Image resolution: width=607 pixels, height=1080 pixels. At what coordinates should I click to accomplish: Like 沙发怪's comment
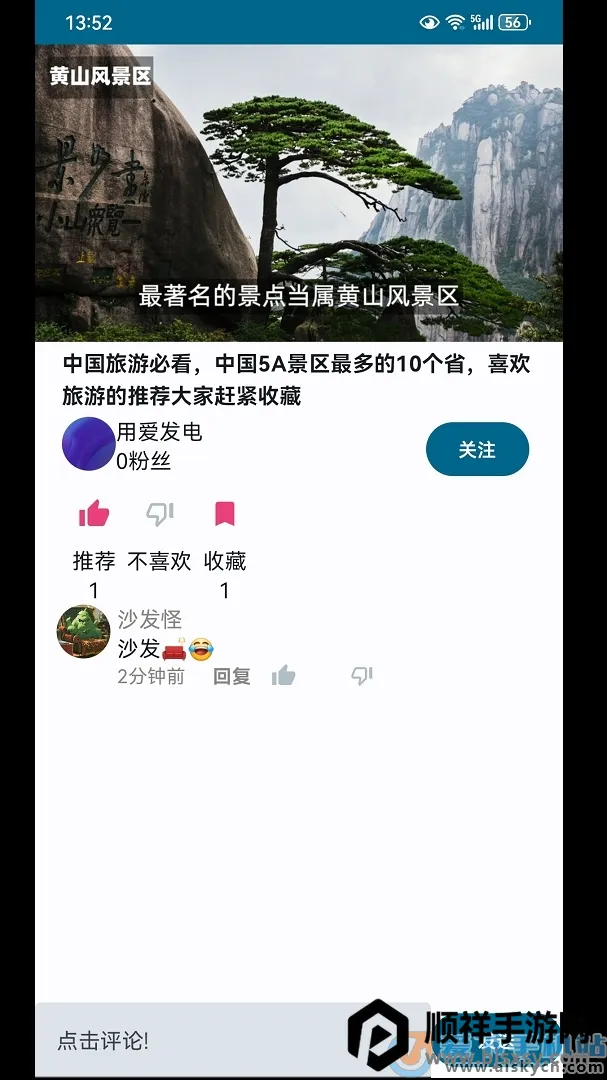click(x=284, y=676)
